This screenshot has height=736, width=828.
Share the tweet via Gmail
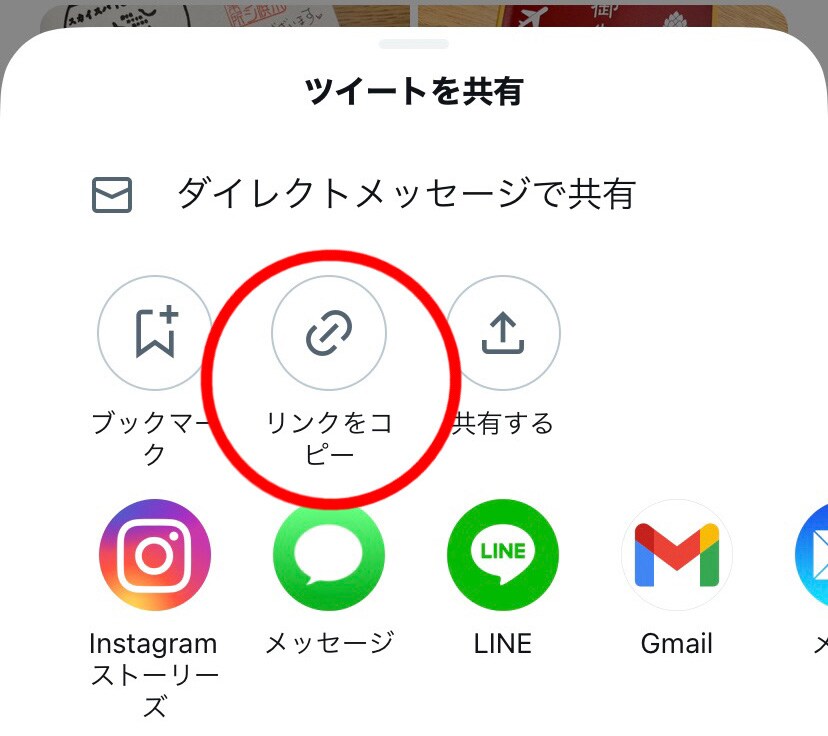[x=677, y=555]
